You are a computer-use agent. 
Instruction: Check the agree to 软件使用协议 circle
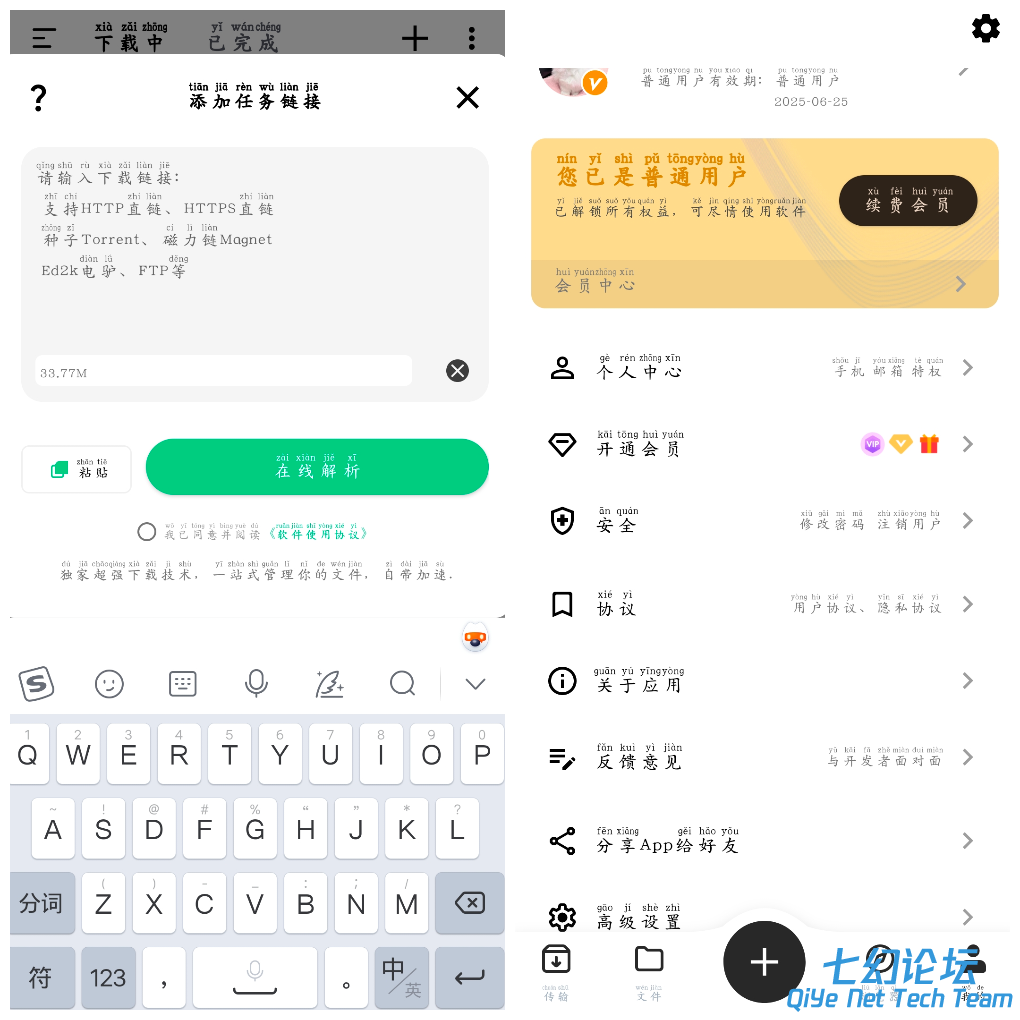coord(147,532)
